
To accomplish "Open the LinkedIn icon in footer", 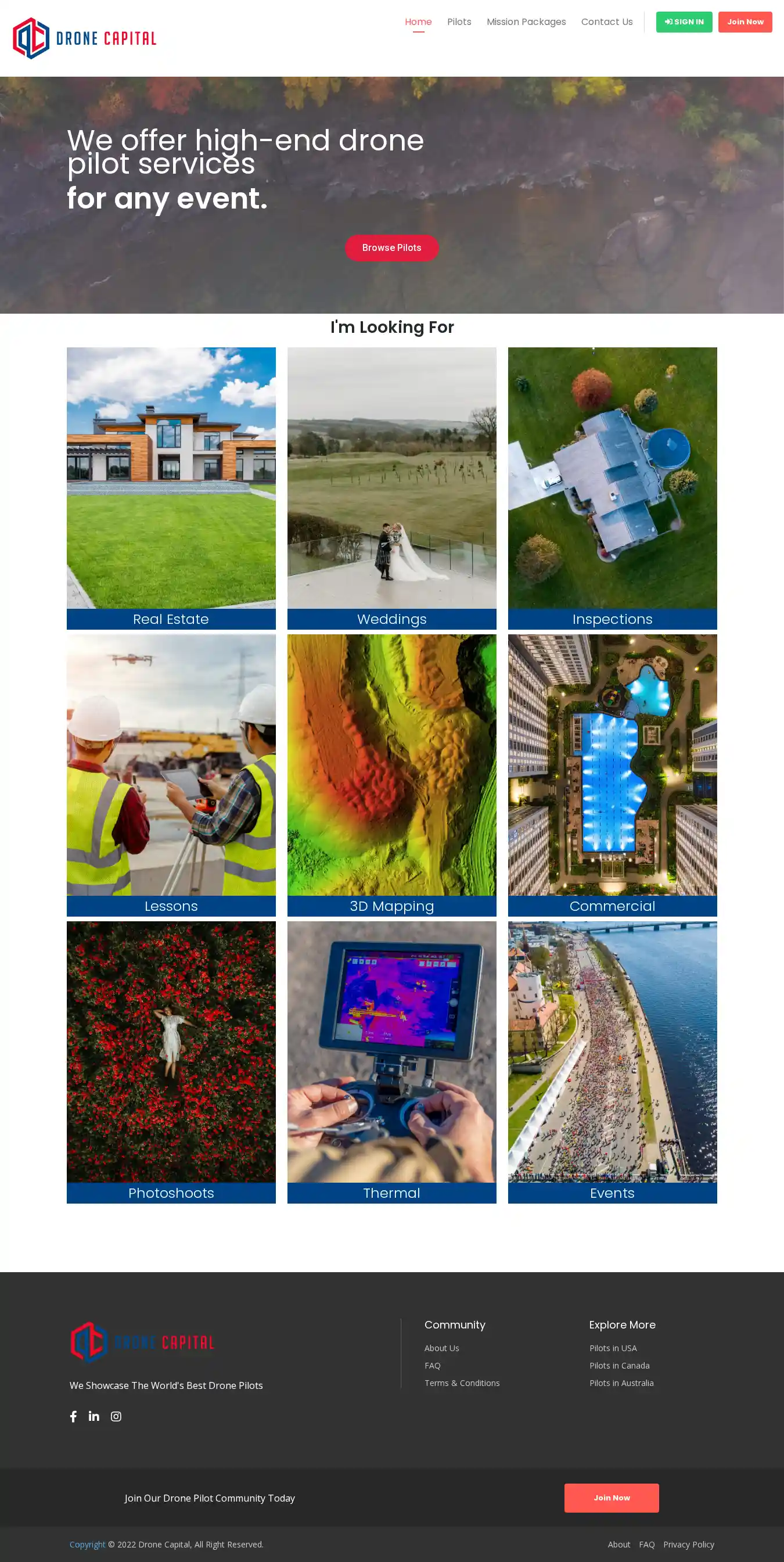I will [94, 1416].
